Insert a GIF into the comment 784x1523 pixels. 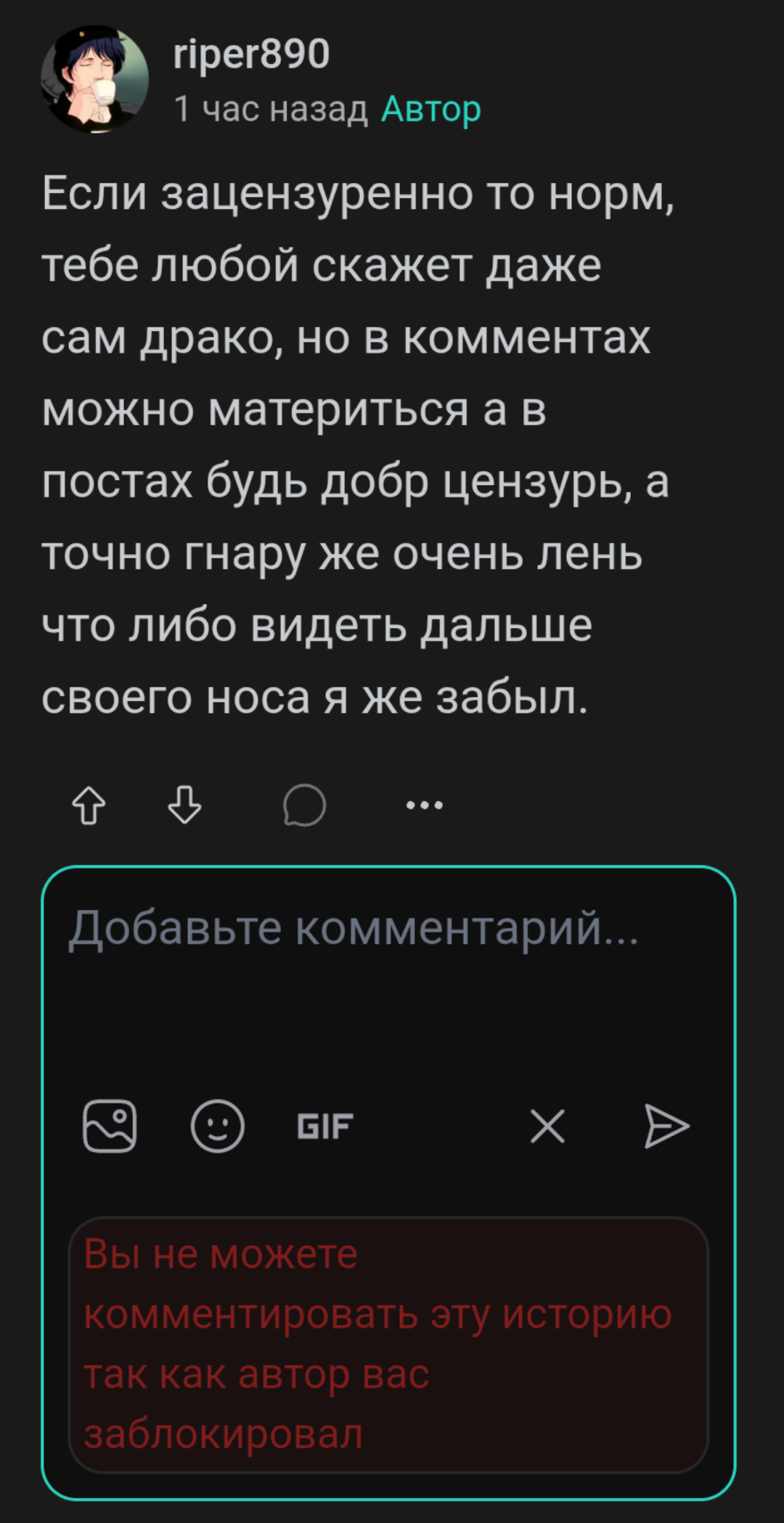pos(322,1125)
